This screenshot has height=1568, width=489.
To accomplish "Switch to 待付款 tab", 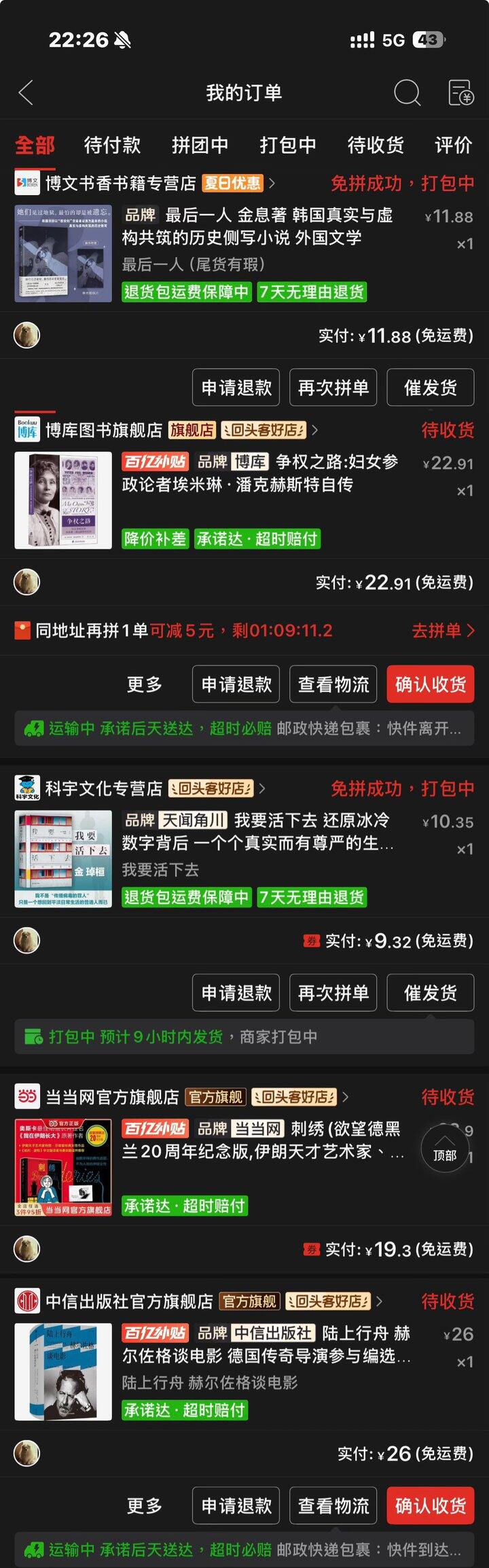I will pyautogui.click(x=111, y=145).
